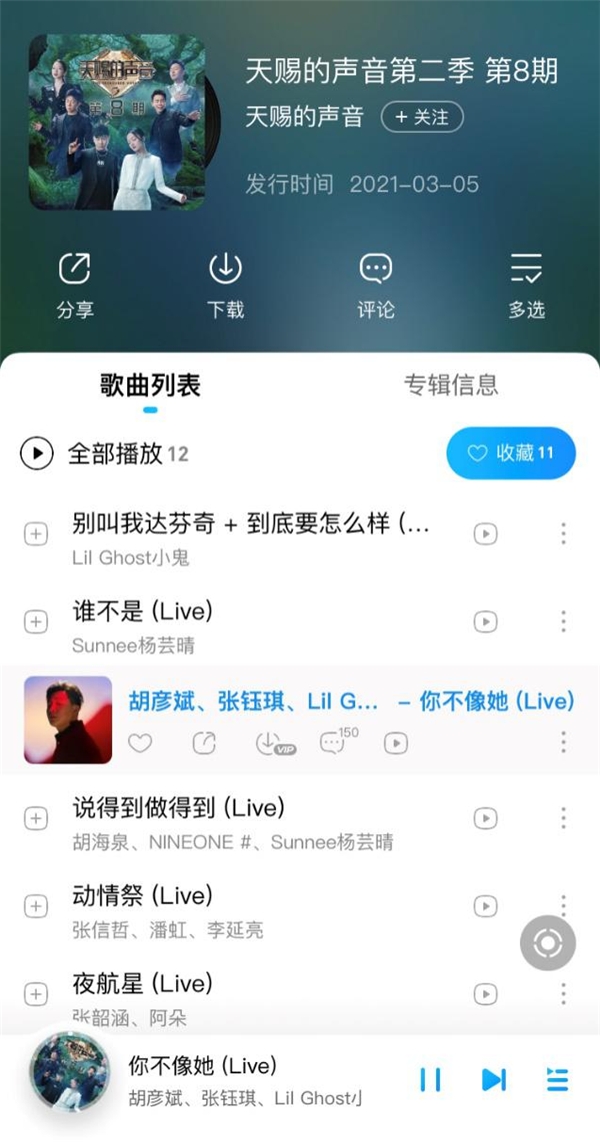Open the play queue list icon

[x=557, y=1080]
